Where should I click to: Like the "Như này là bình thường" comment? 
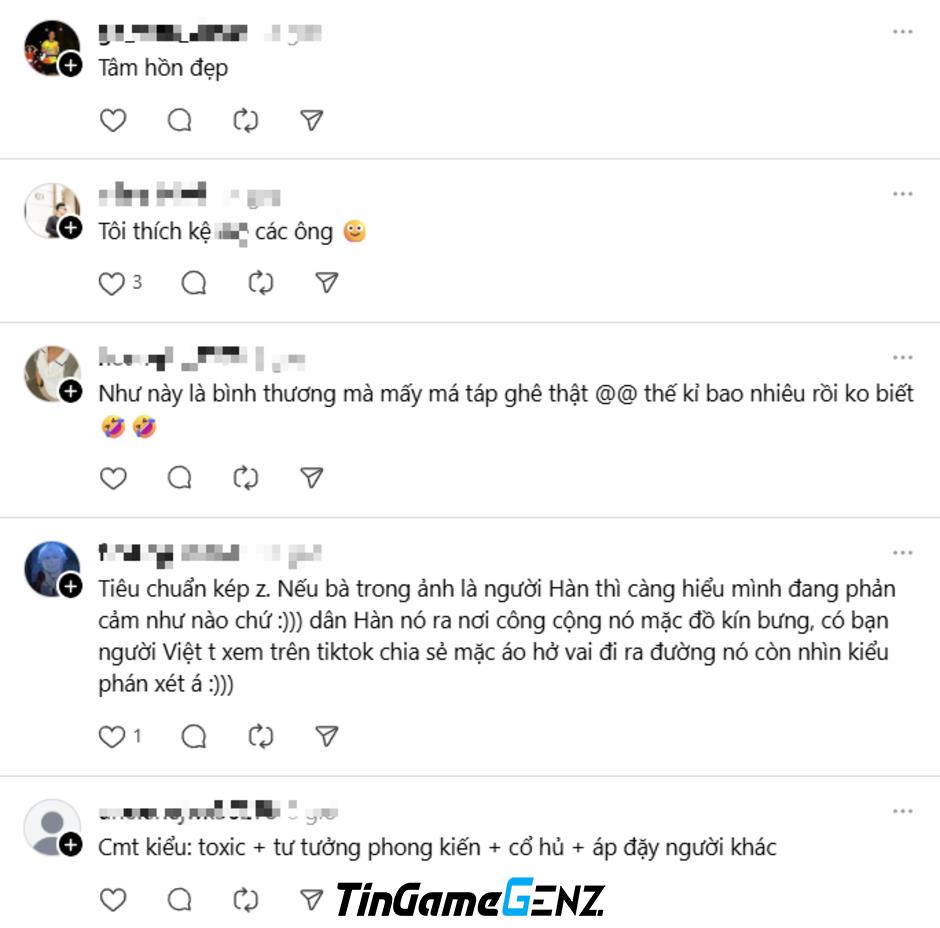point(113,478)
